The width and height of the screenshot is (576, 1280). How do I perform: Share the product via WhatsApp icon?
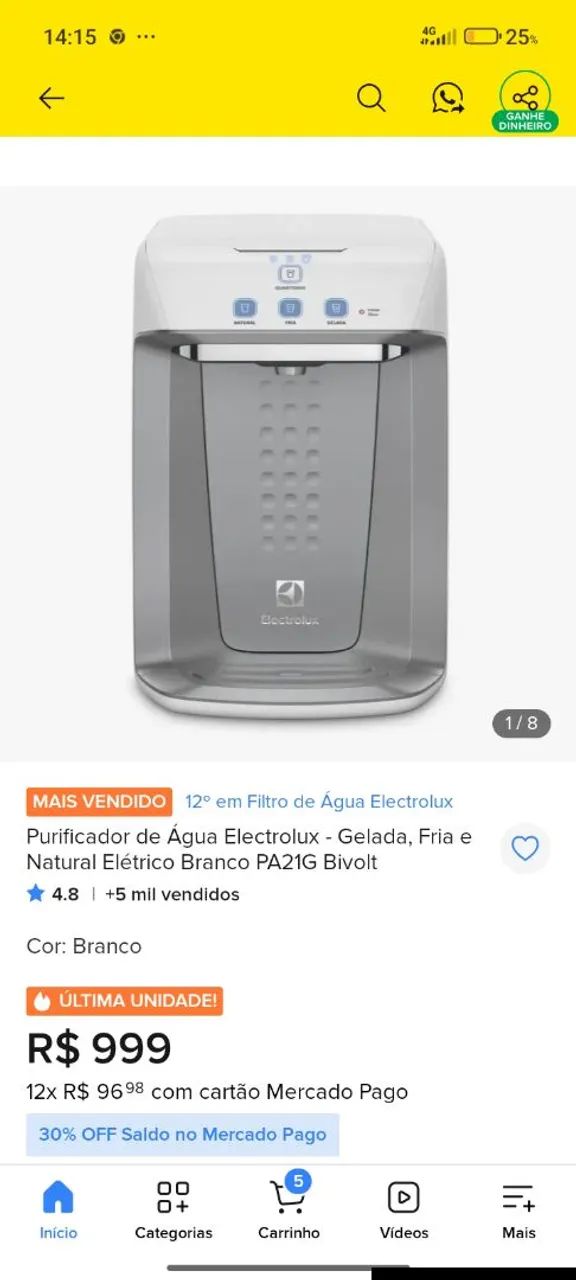tap(447, 98)
